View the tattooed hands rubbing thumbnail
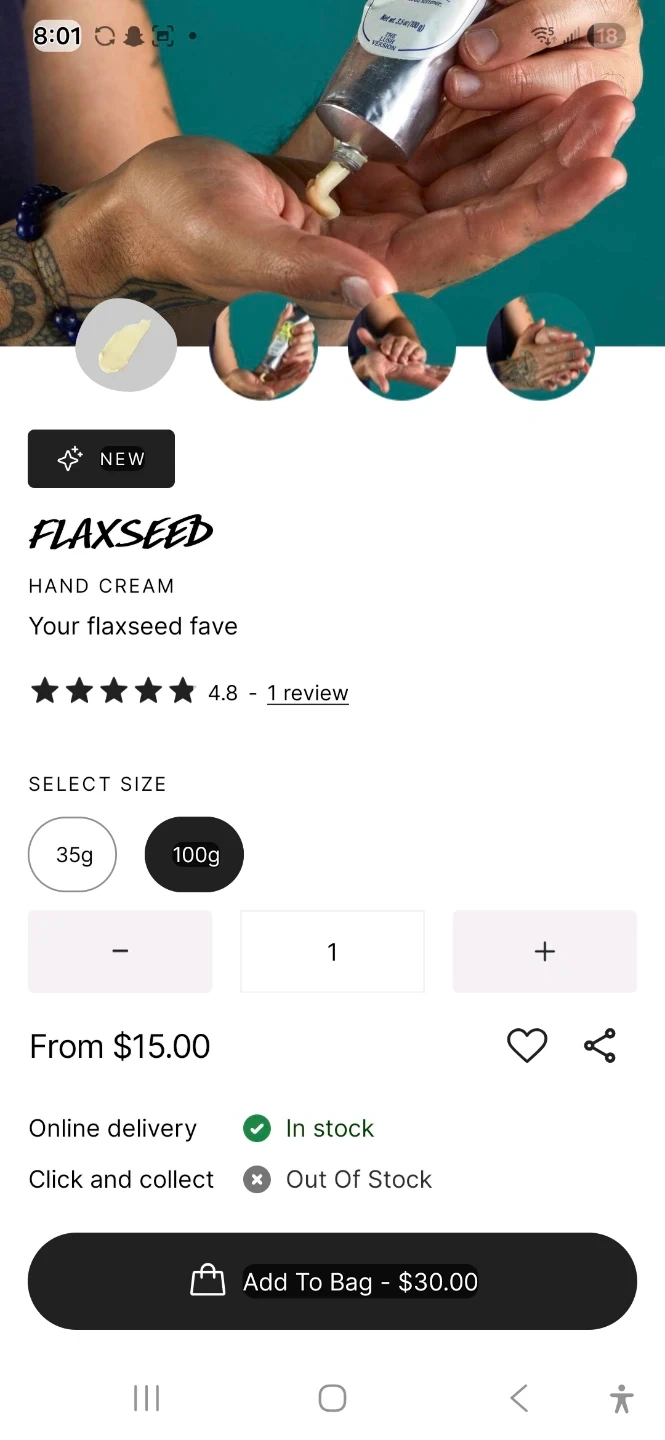665x1440 pixels. tap(540, 346)
